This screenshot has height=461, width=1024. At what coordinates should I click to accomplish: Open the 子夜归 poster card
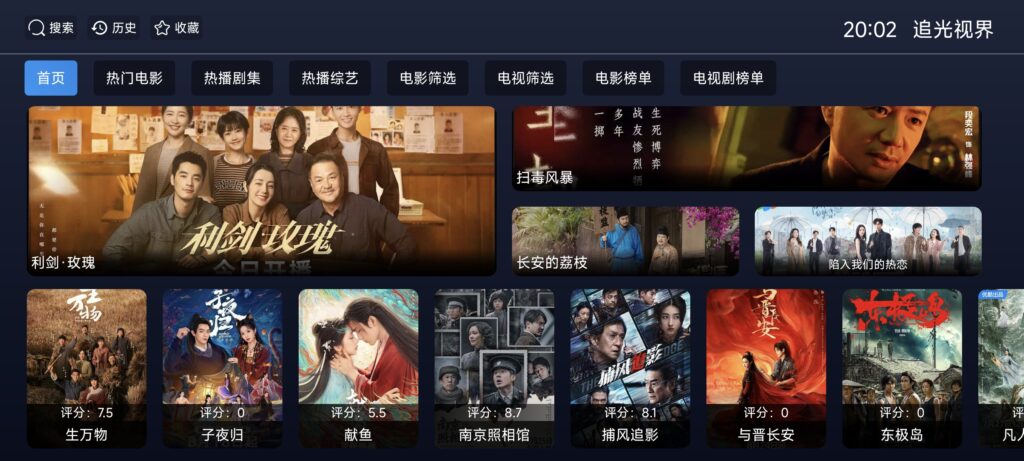tap(222, 368)
